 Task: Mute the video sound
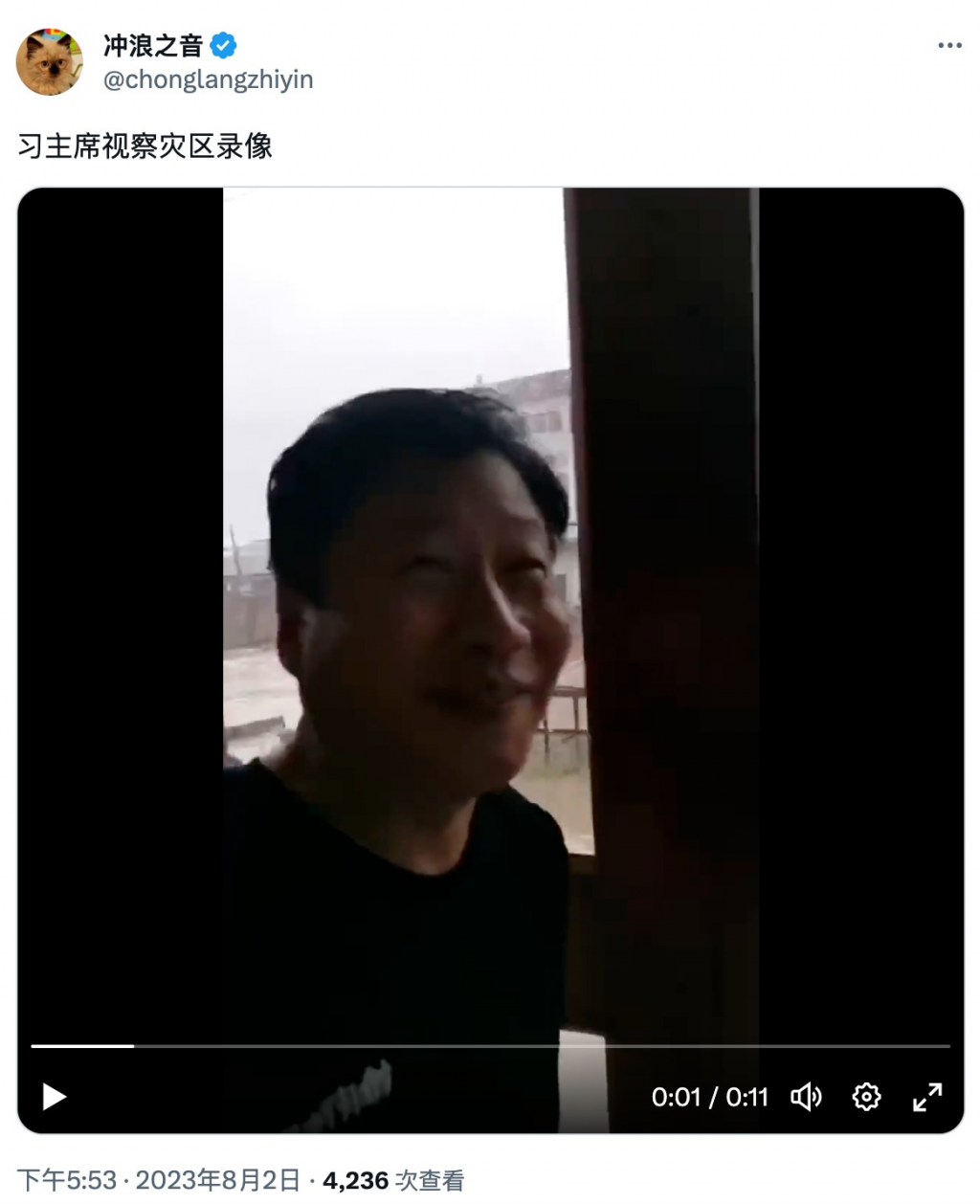[806, 1097]
